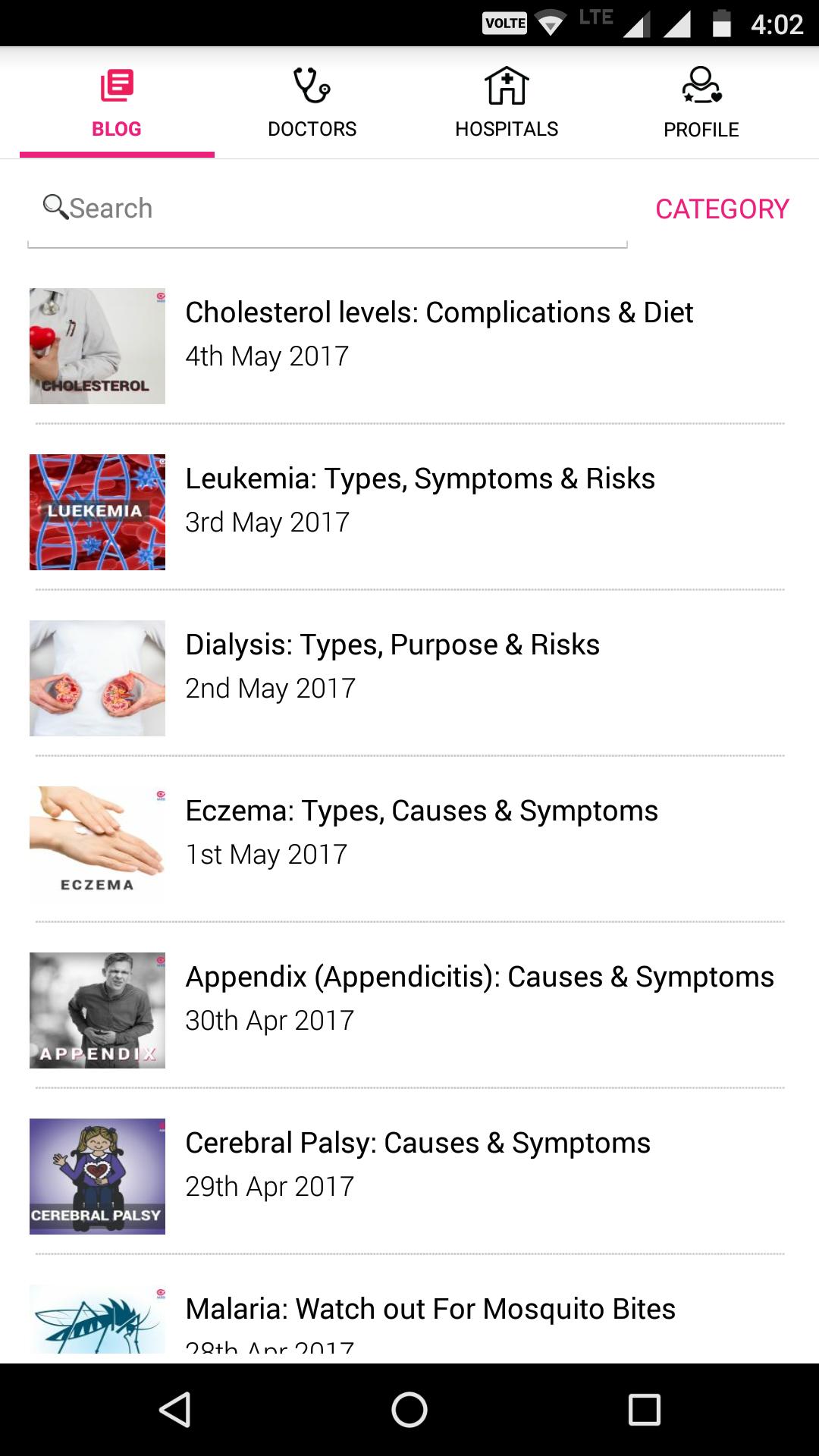
Task: Tap the Search field
Action: [326, 209]
